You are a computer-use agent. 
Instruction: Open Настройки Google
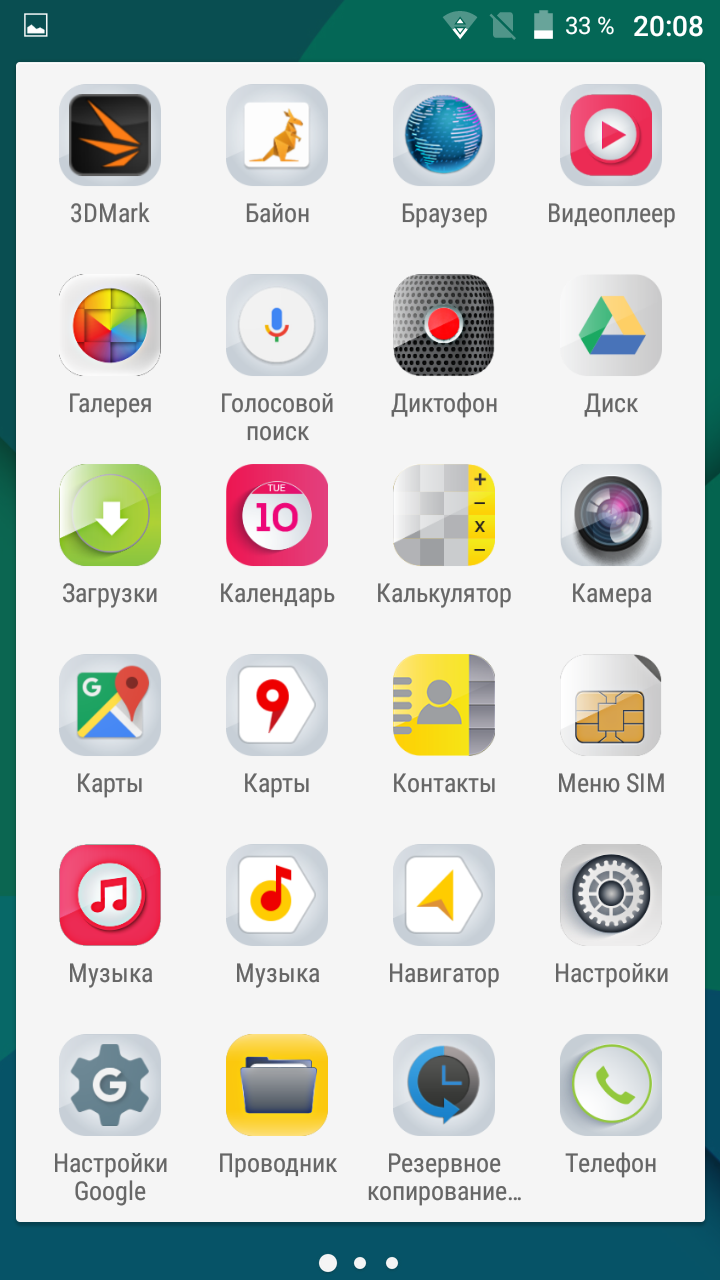pyautogui.click(x=110, y=1085)
